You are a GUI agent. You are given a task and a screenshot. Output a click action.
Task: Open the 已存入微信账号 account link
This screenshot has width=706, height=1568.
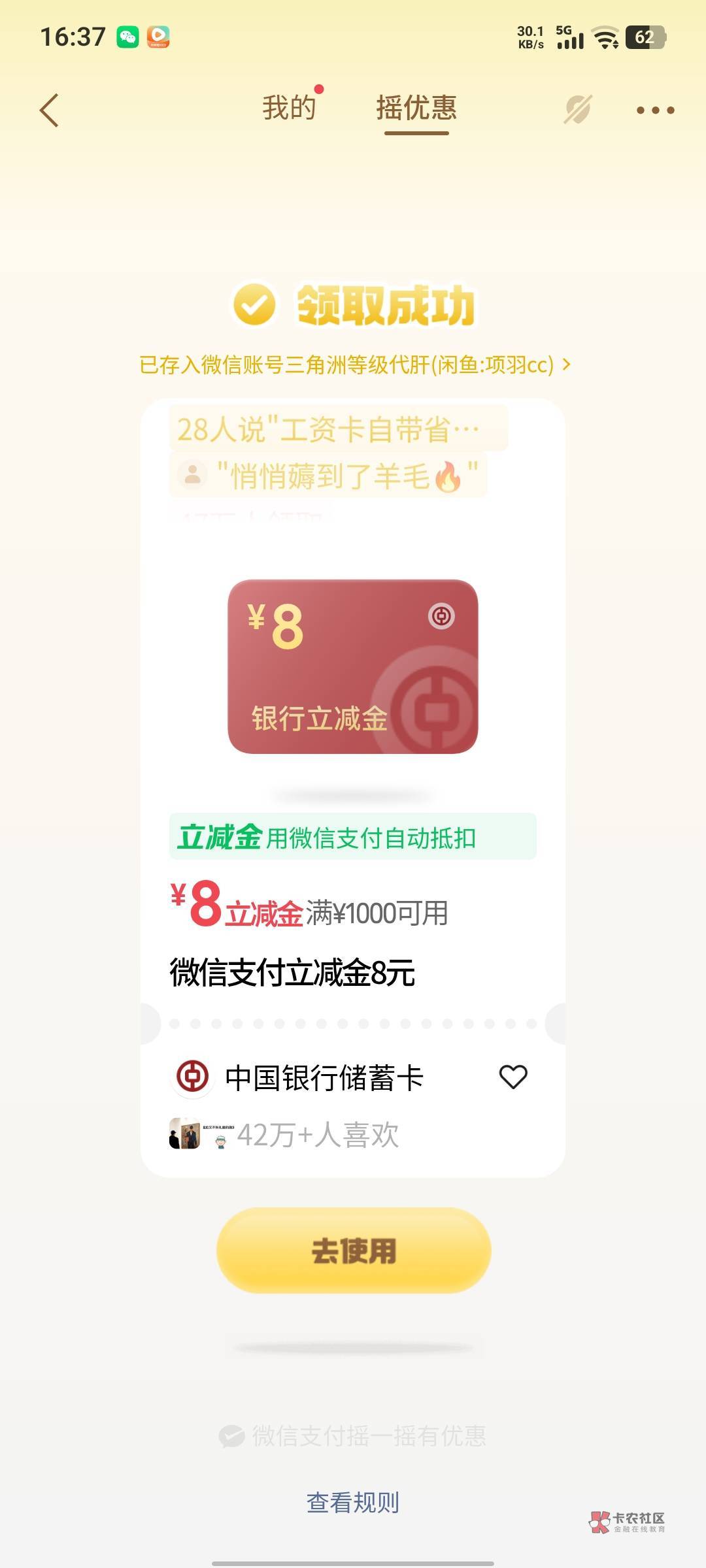354,365
